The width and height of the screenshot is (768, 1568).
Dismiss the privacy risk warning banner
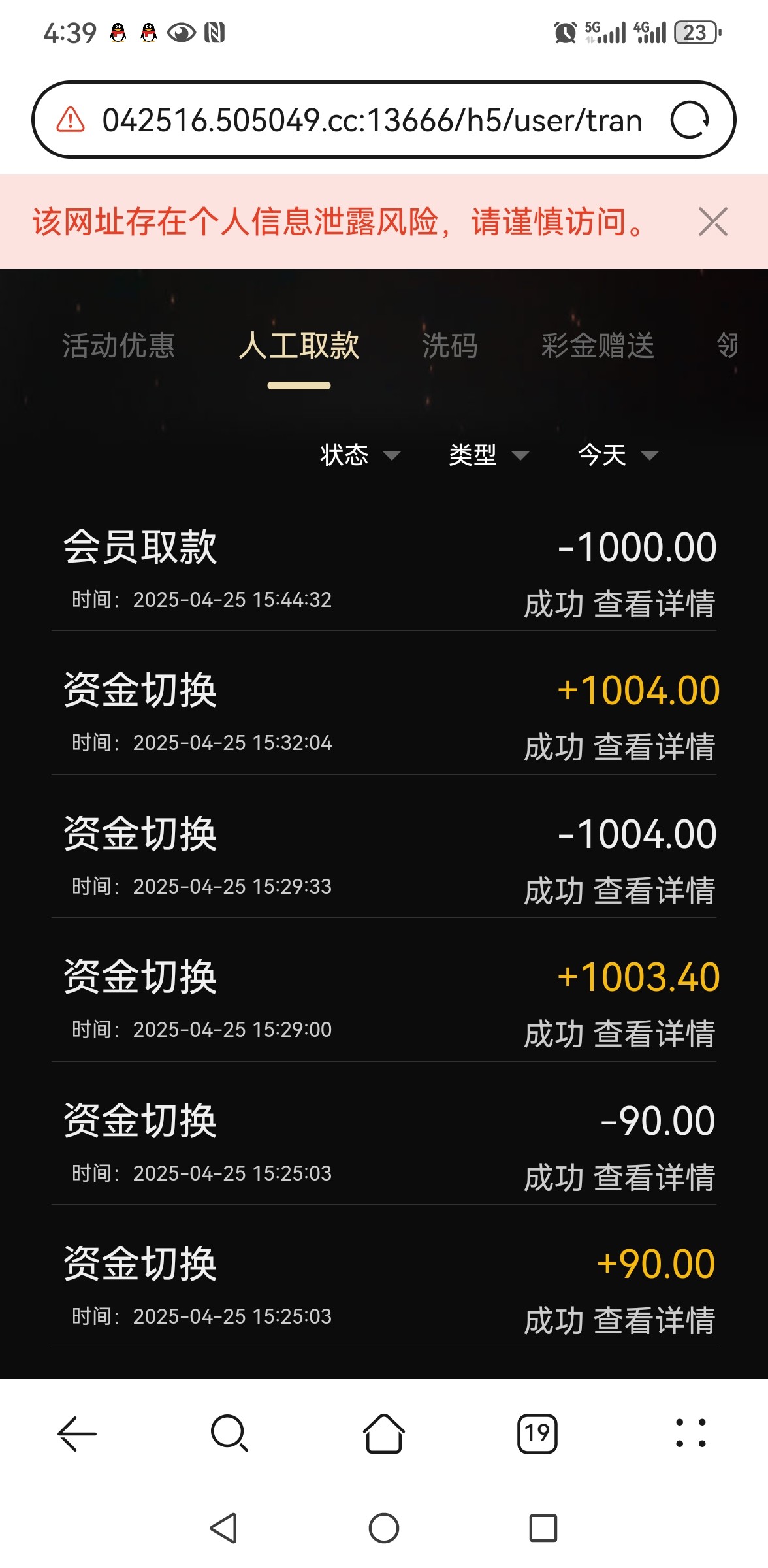(x=712, y=221)
